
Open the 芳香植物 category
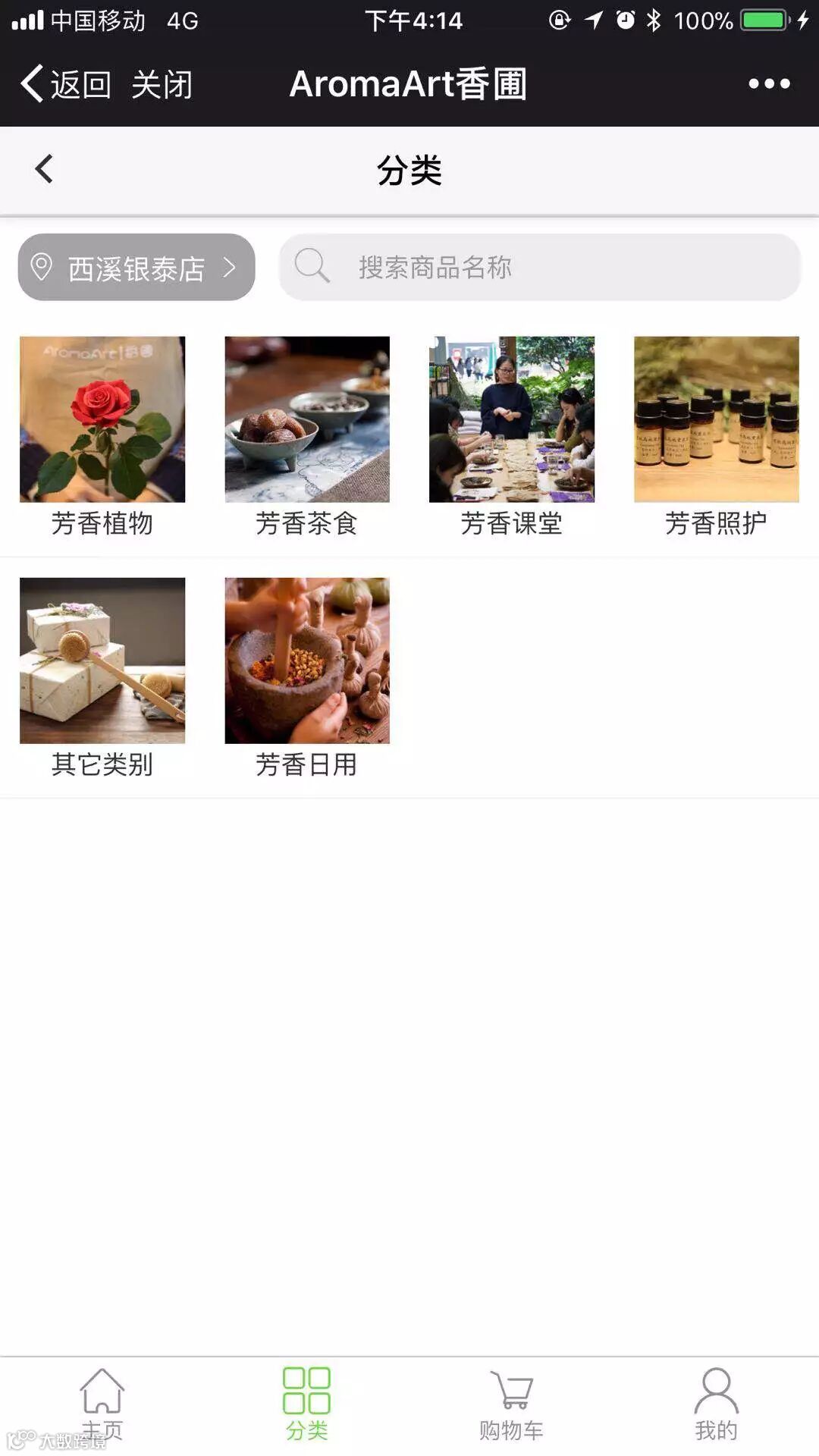tap(102, 436)
